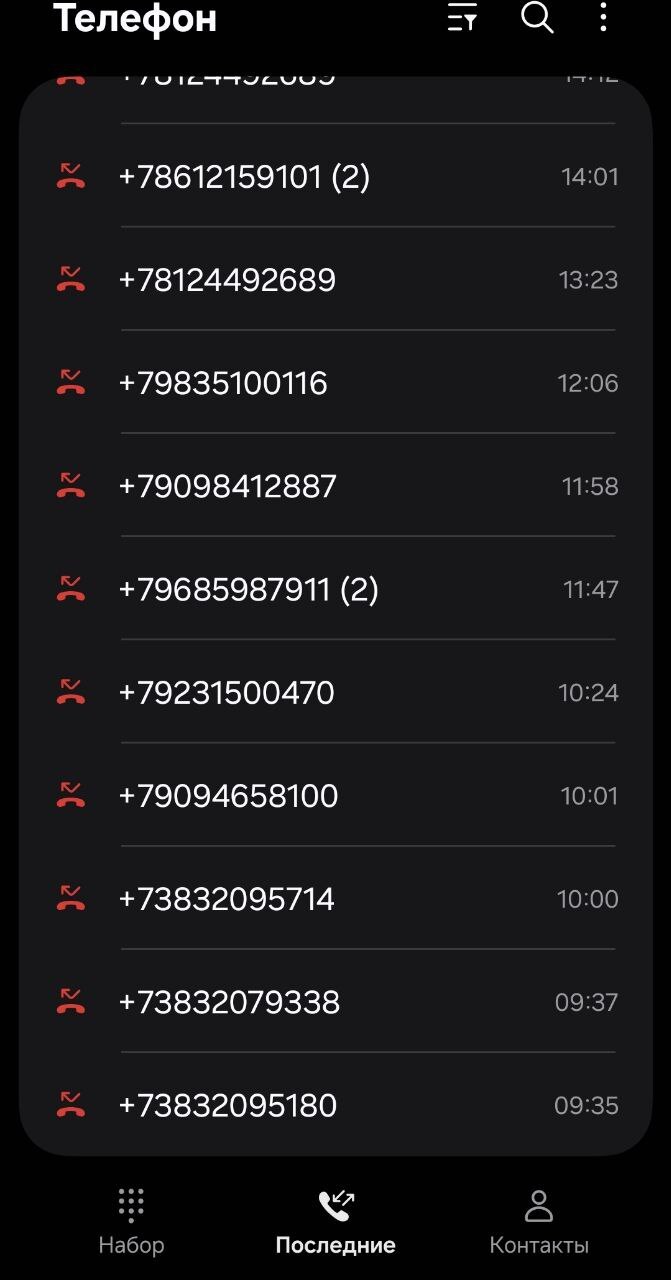
Task: Open call entry +79835100116
Action: pos(335,383)
